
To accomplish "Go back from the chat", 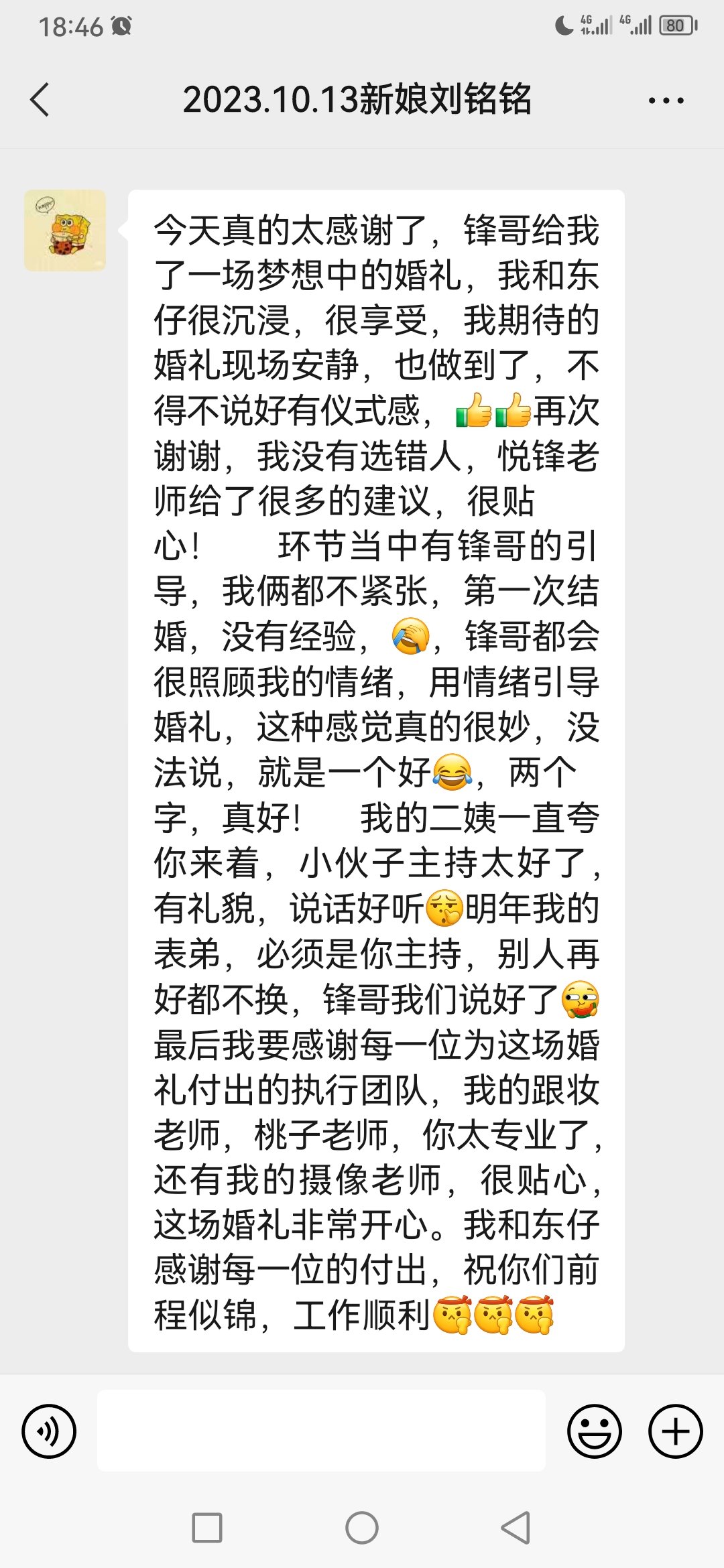I will click(x=40, y=100).
